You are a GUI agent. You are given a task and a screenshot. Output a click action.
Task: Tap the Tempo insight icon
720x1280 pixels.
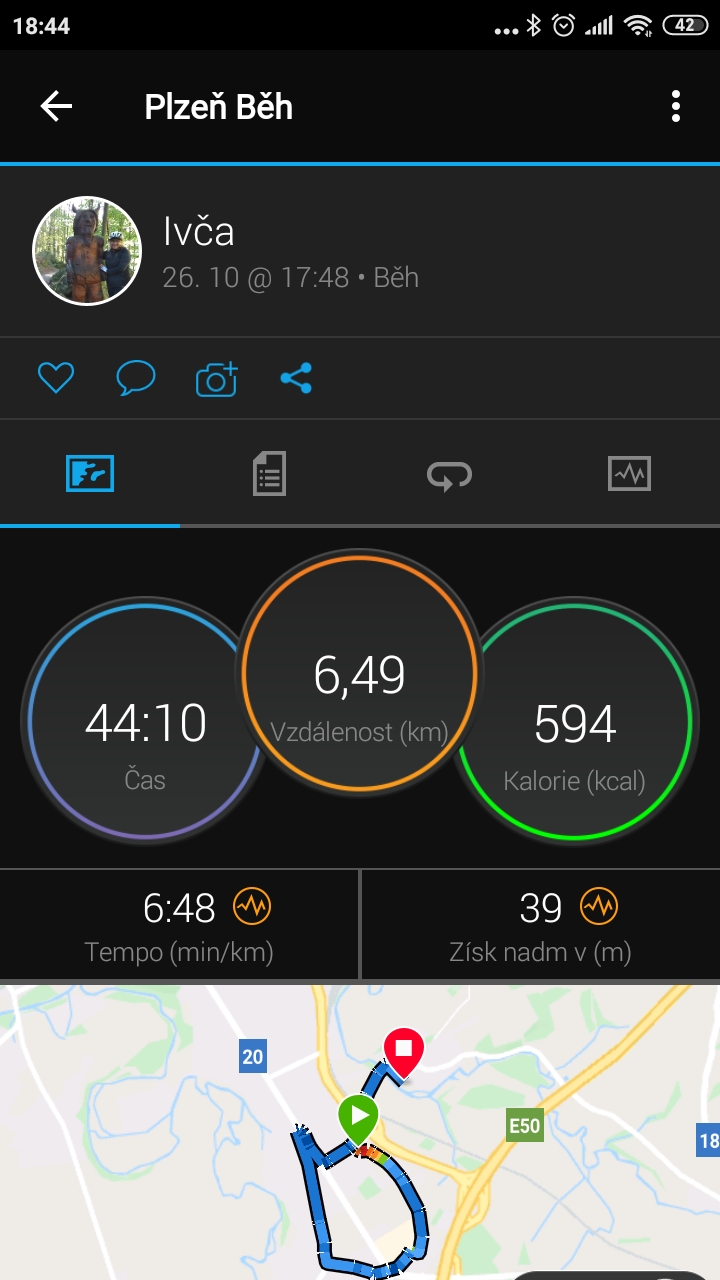coord(252,907)
